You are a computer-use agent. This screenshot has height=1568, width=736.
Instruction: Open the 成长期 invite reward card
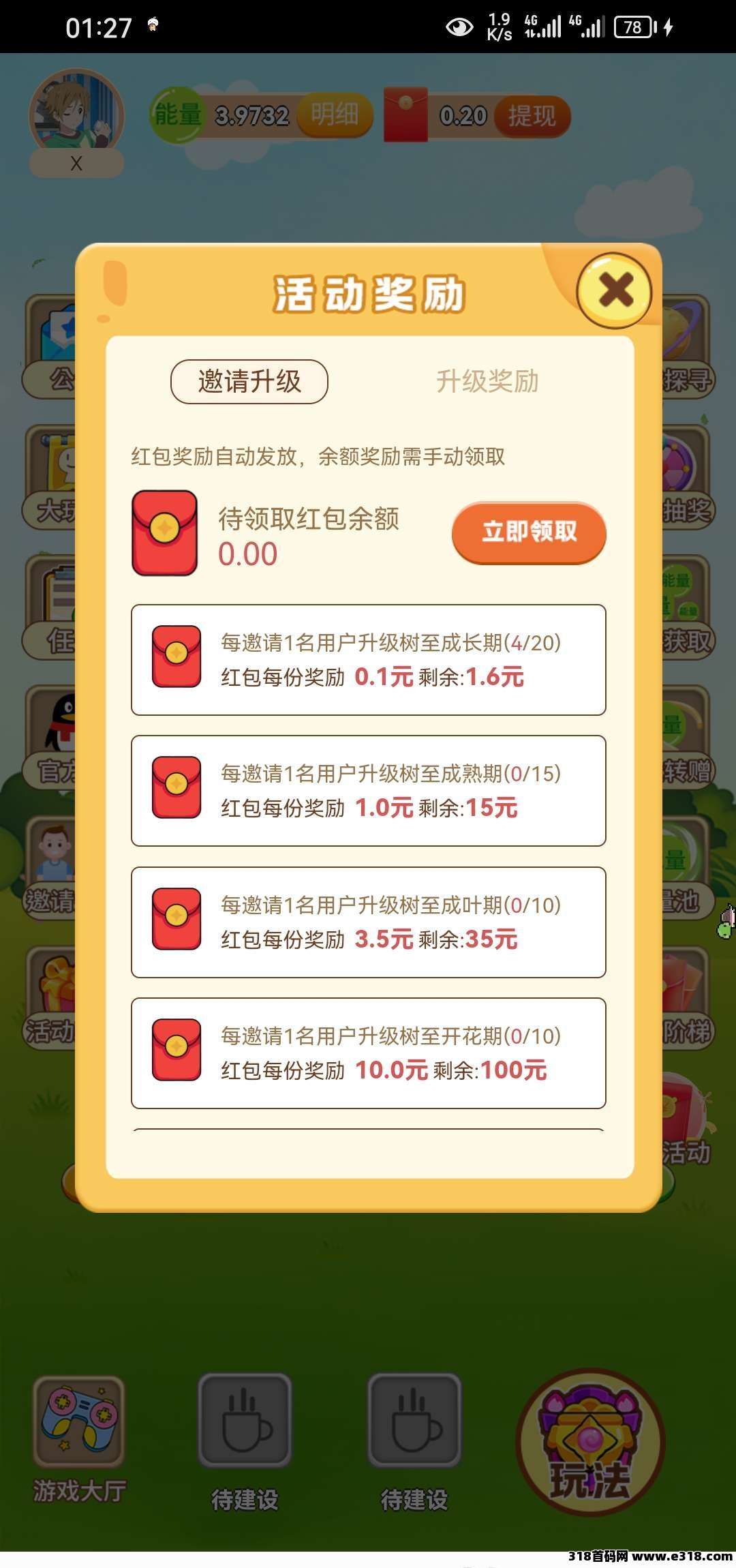368,660
